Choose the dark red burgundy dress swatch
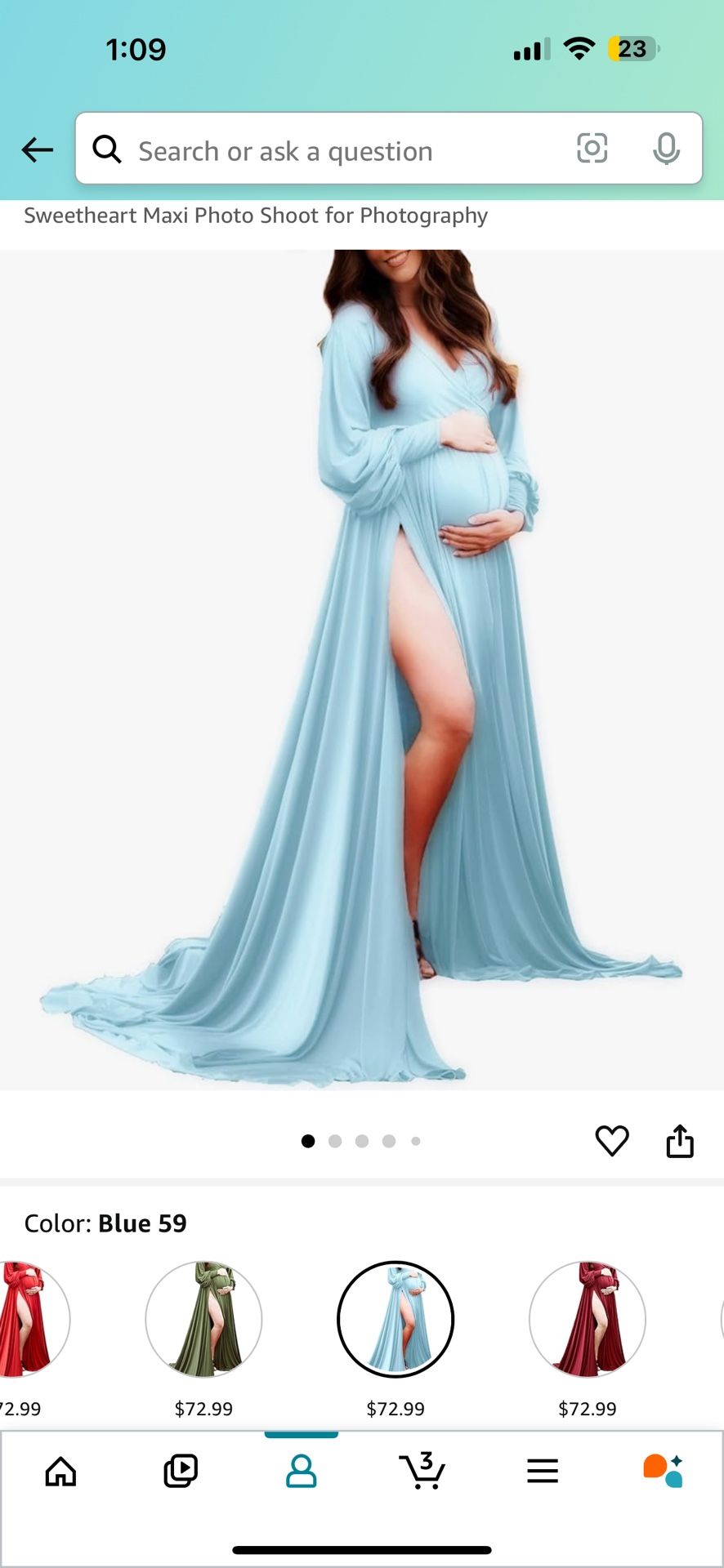The height and width of the screenshot is (1568, 724). coord(588,1320)
